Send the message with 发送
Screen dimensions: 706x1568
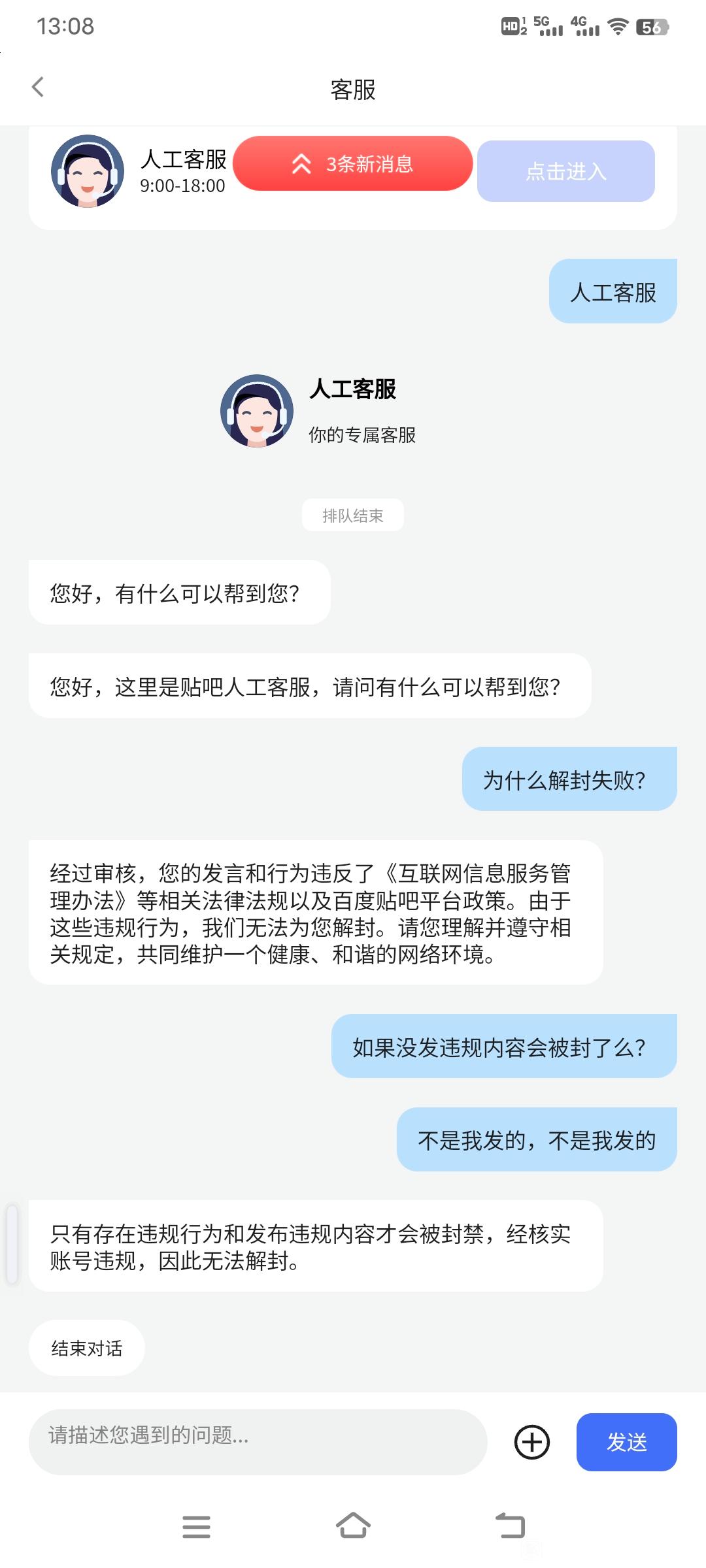(x=626, y=1442)
